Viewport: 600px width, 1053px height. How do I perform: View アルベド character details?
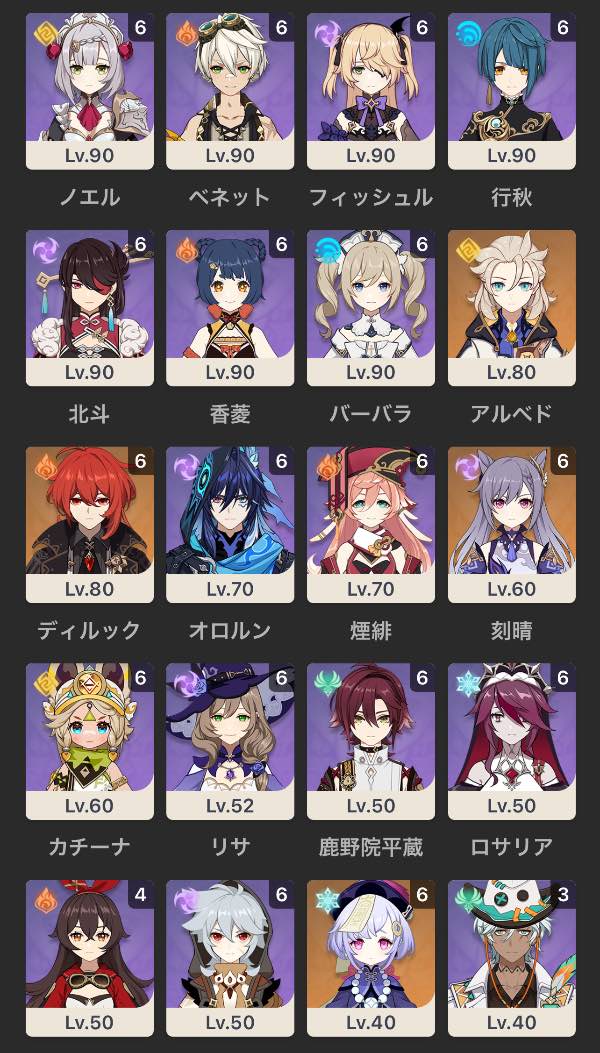[x=512, y=307]
